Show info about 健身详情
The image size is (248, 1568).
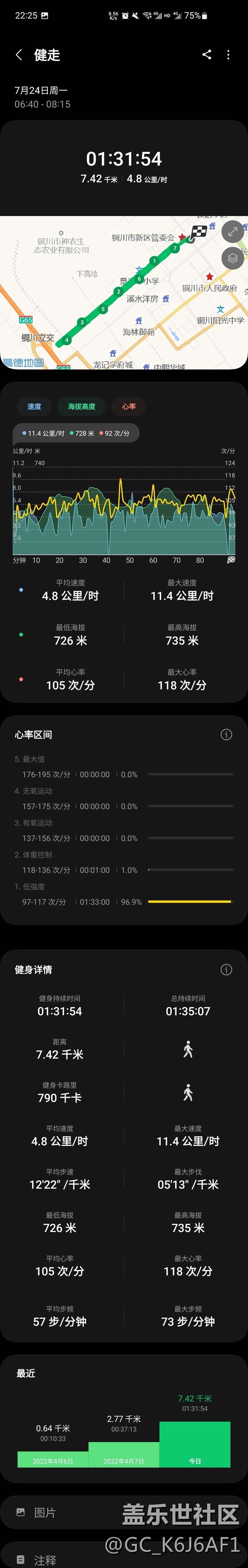tap(226, 970)
